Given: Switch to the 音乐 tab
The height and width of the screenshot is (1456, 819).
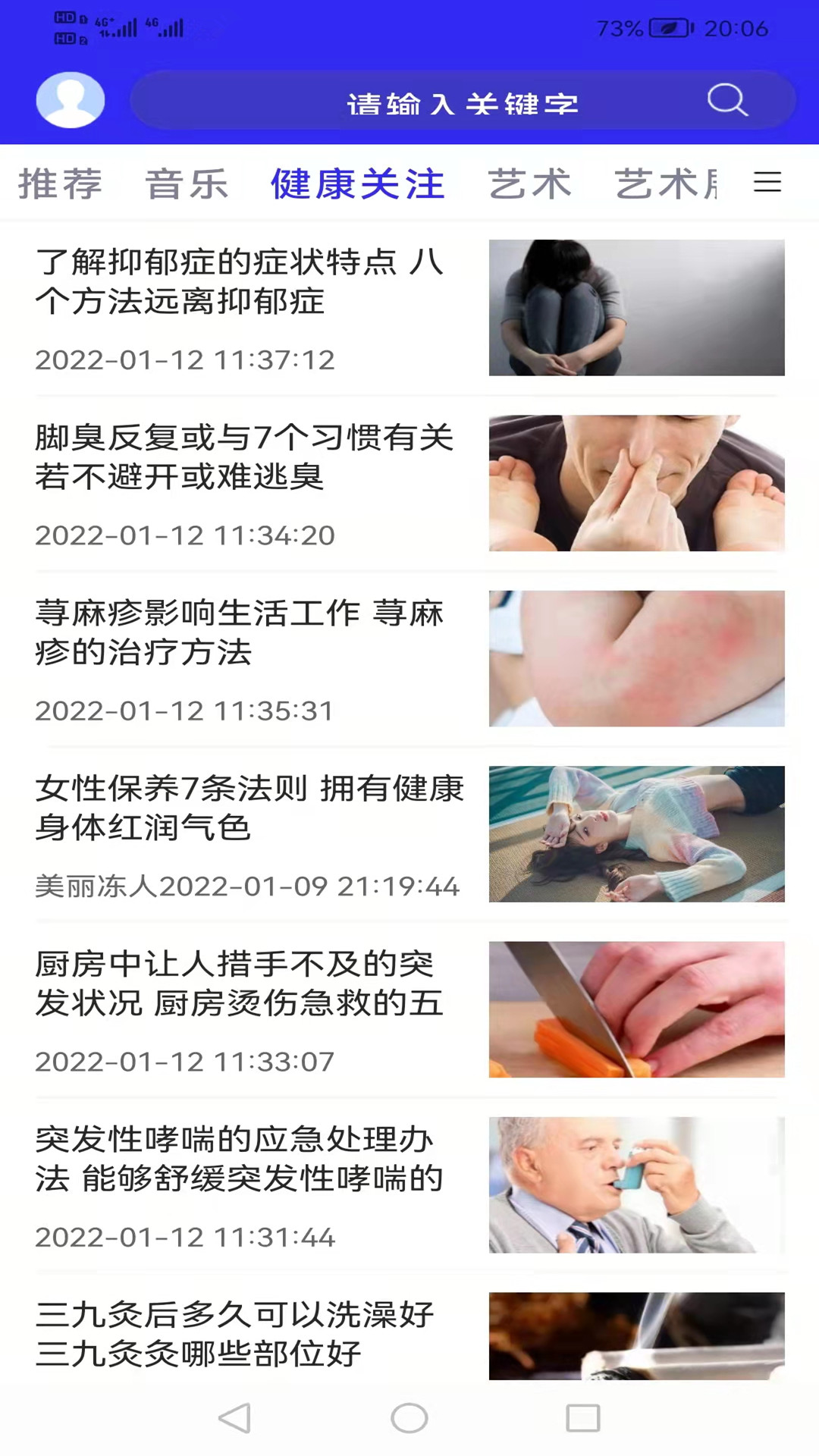Looking at the screenshot, I should coord(187,182).
